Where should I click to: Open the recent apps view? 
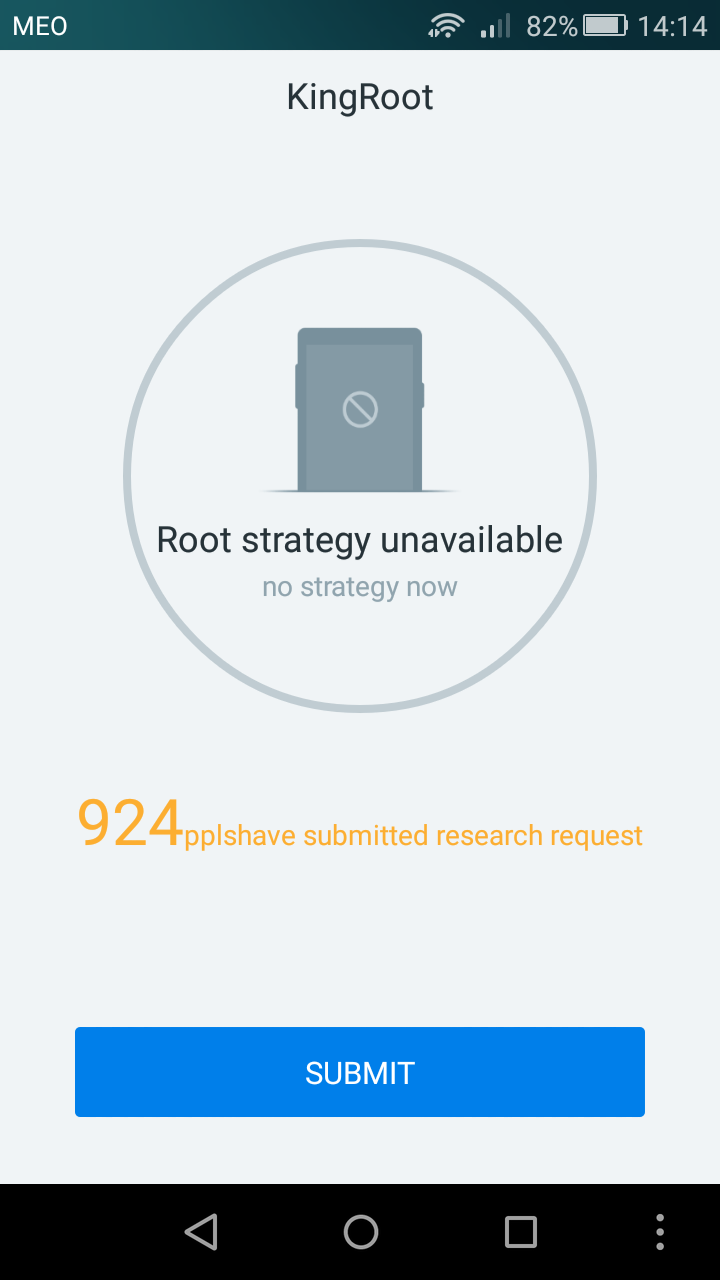point(520,1232)
